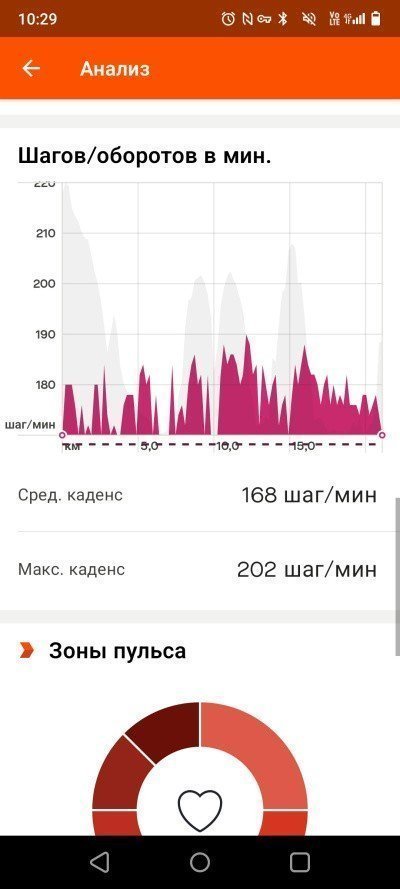Go to the home screen
Screen dimensions: 400x889
click(x=199, y=862)
